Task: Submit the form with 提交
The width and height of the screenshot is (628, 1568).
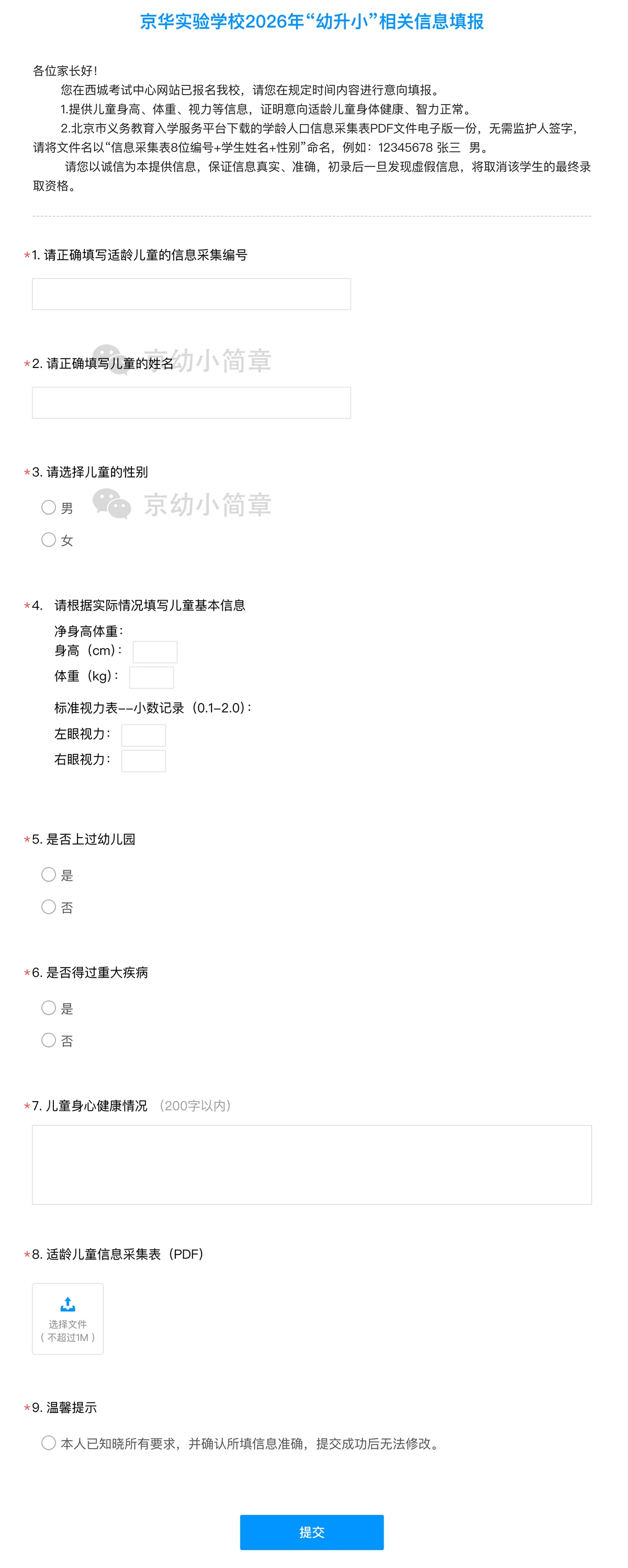Action: click(311, 1531)
